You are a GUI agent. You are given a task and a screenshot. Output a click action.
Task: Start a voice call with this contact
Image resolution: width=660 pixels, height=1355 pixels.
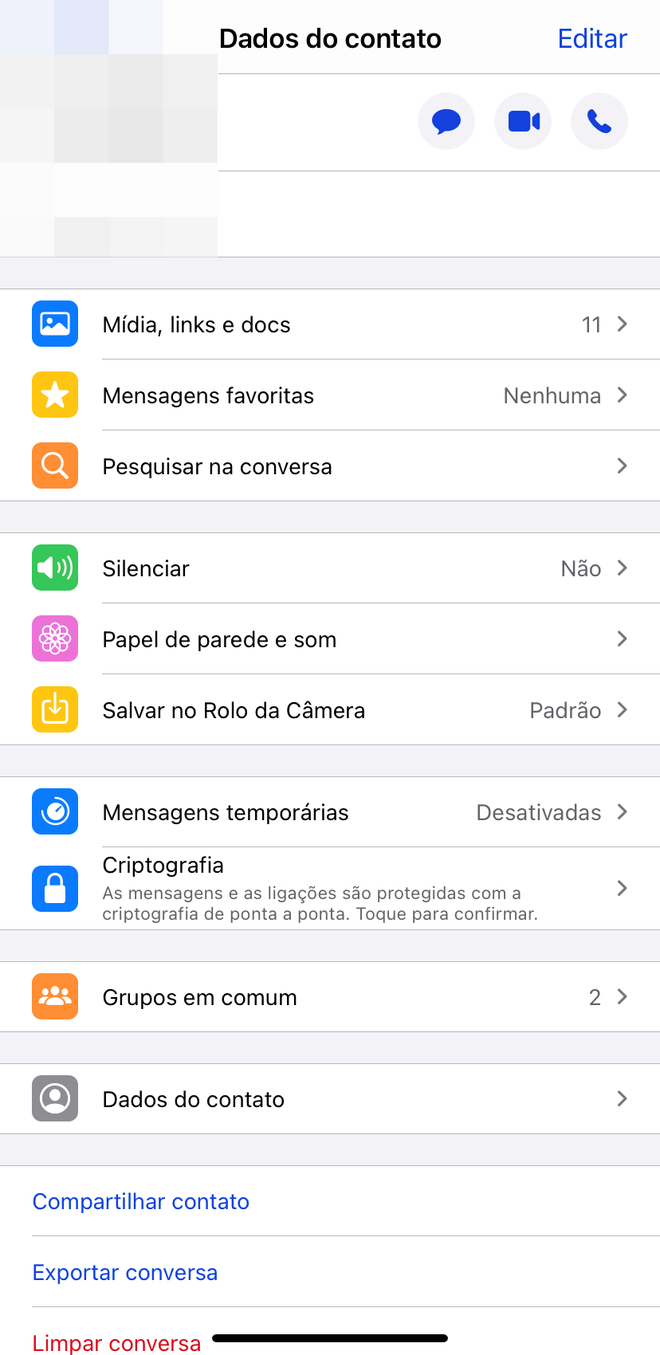point(599,122)
